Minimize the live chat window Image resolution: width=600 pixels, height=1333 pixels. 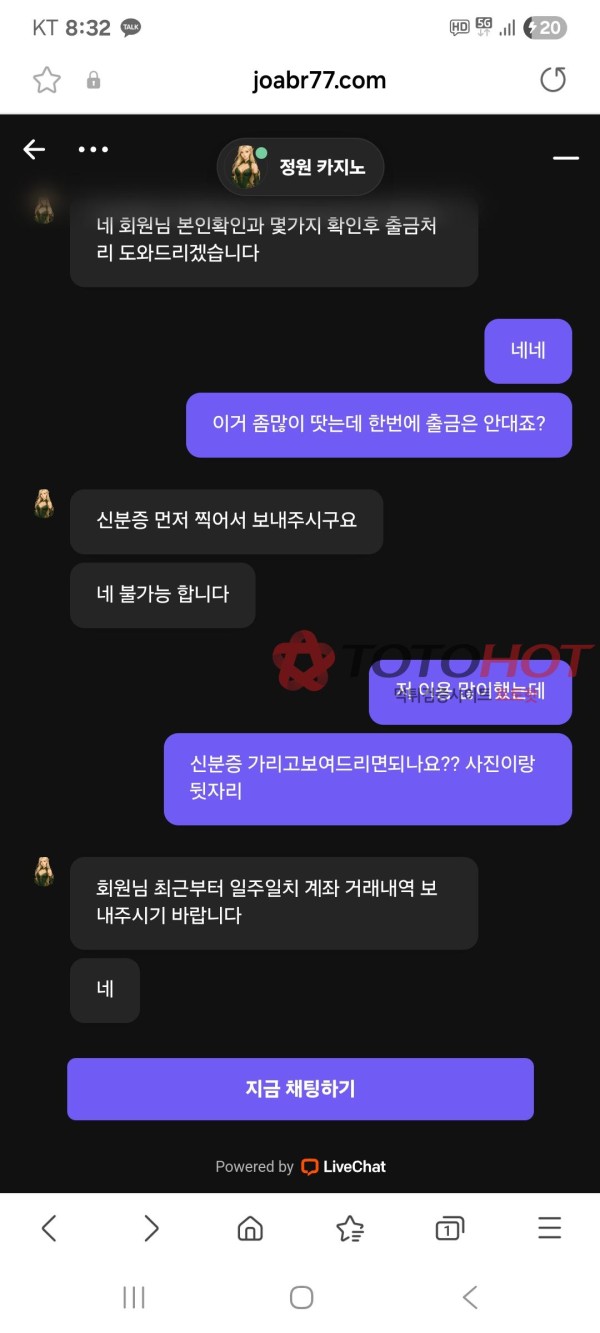[x=566, y=158]
